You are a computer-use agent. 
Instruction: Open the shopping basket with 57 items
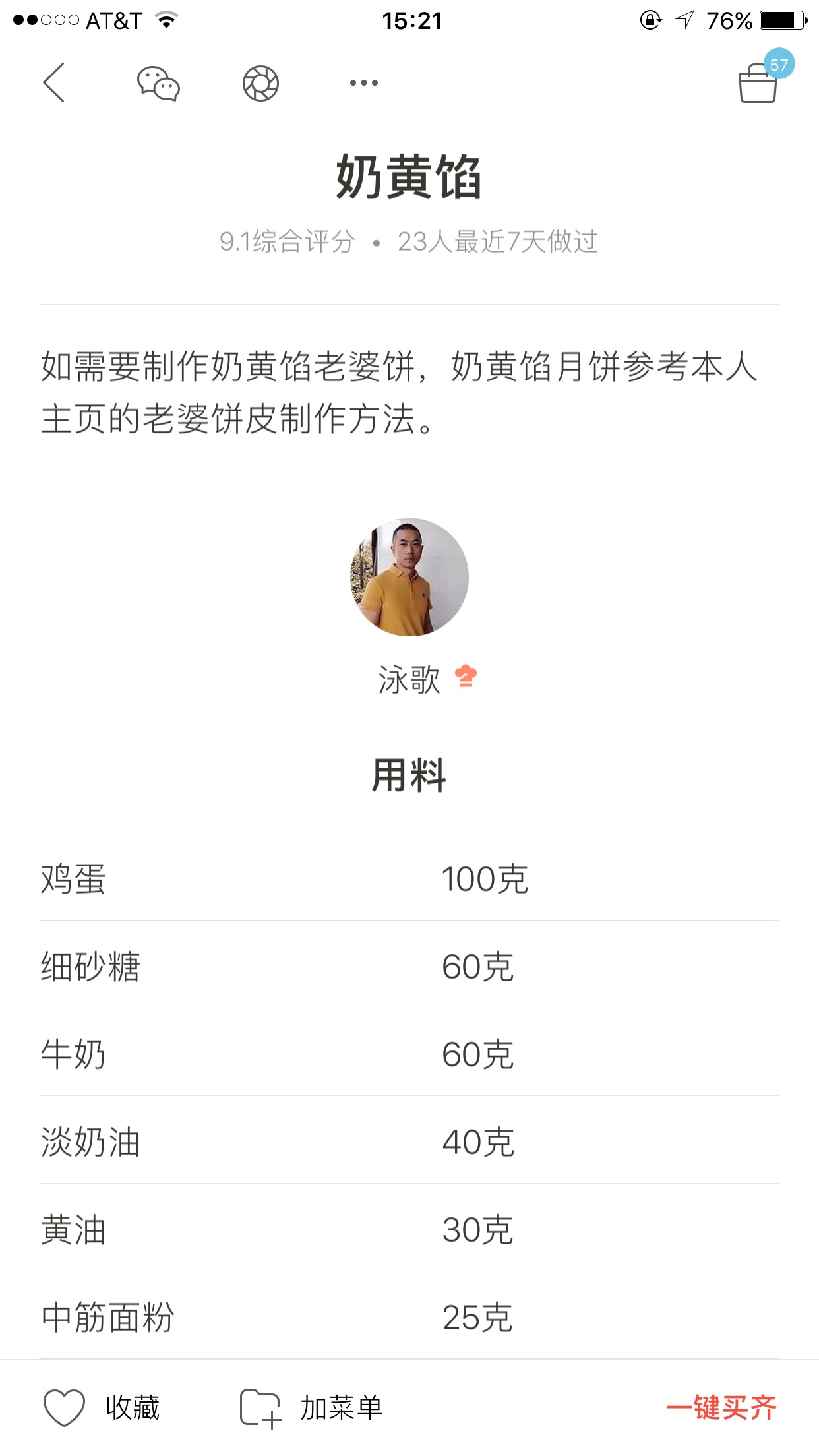pyautogui.click(x=759, y=83)
